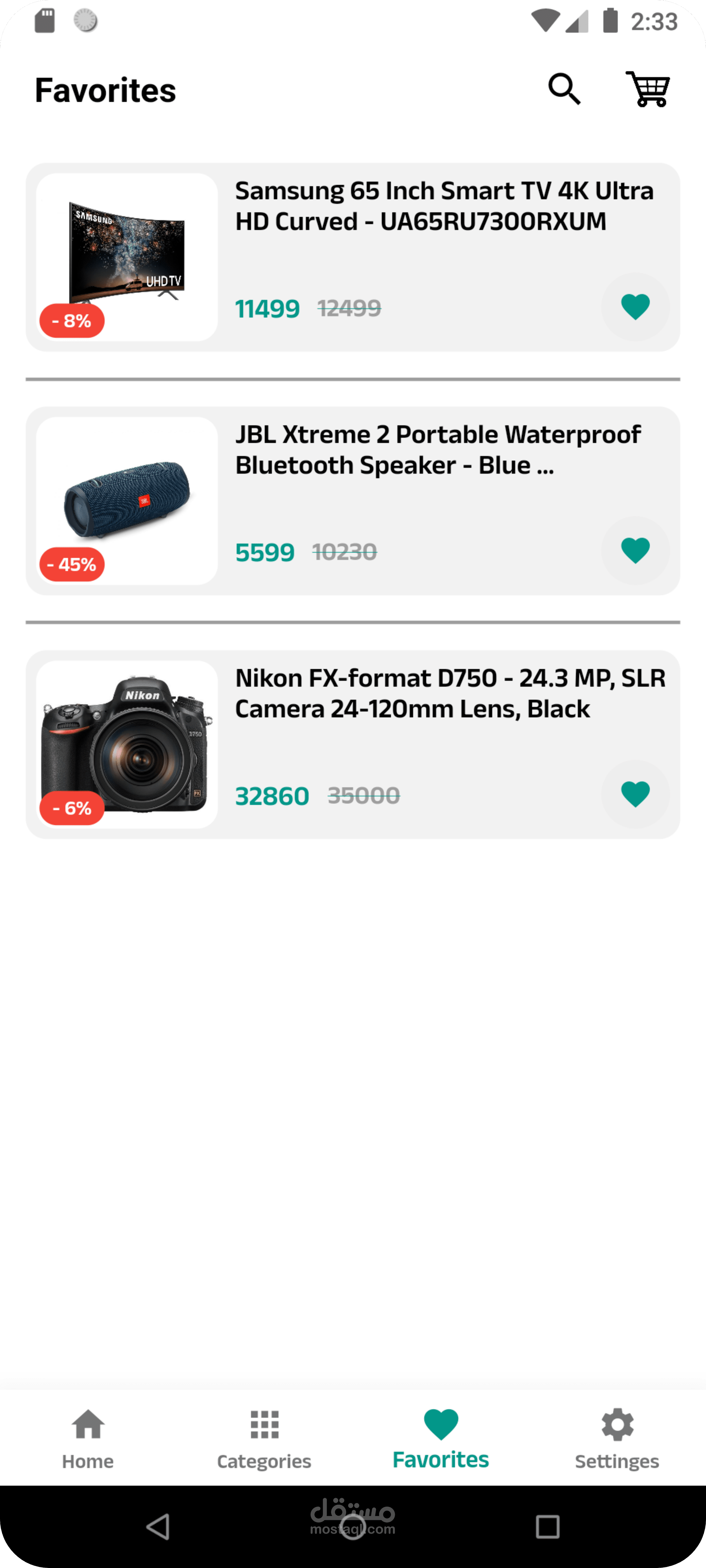Open the system recent apps view
The width and height of the screenshot is (706, 1568).
click(547, 1526)
